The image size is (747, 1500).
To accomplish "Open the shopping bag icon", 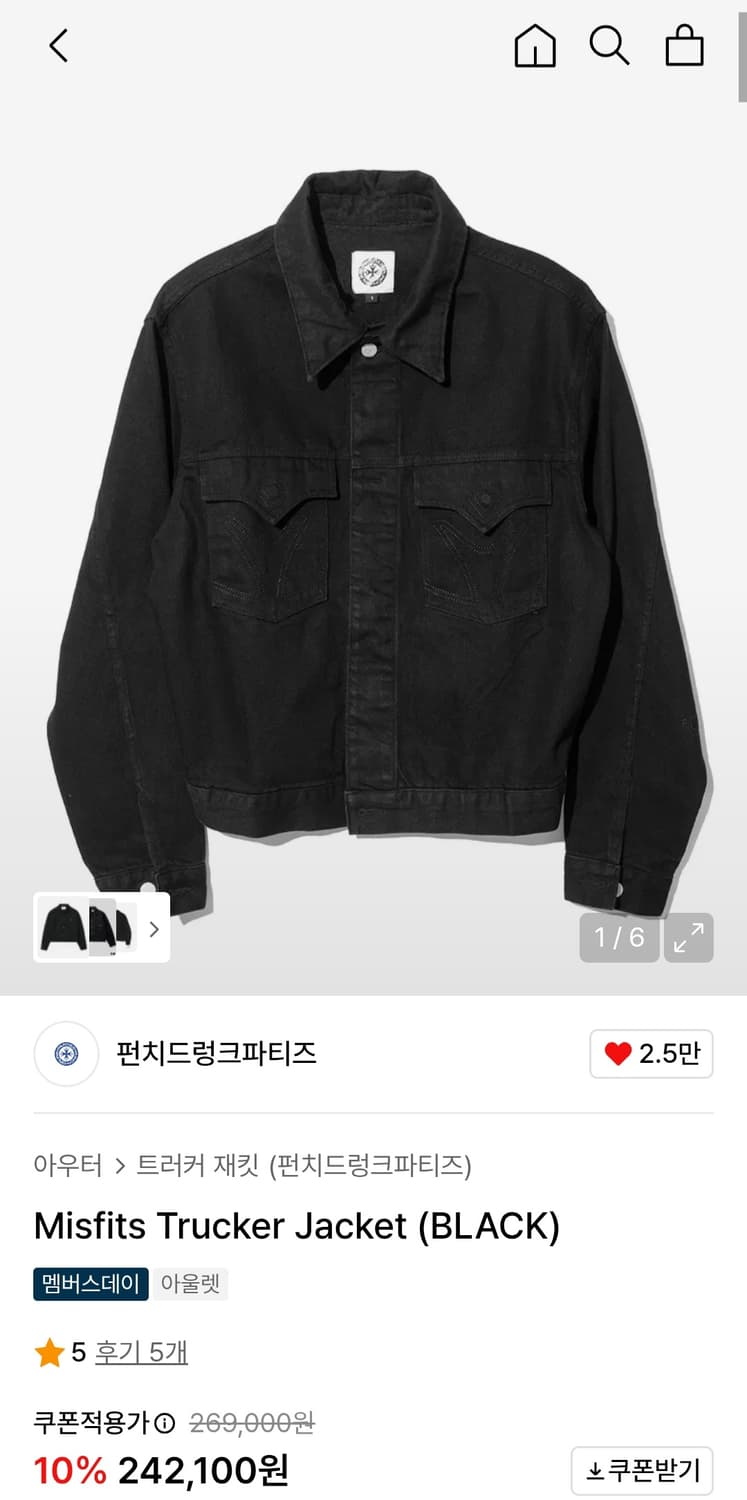I will (684, 45).
